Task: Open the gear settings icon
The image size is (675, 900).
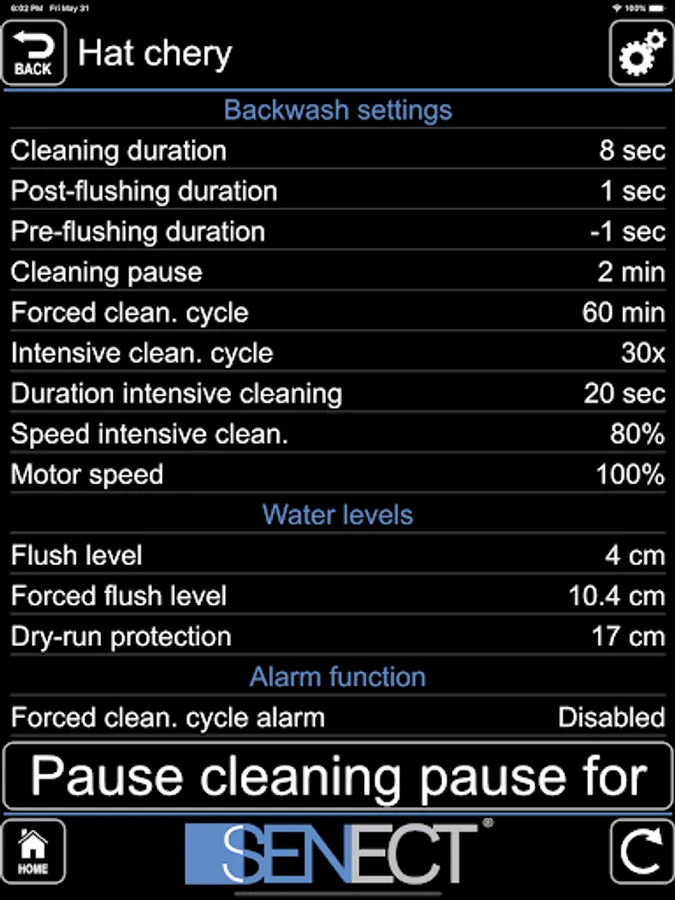Action: pos(641,53)
